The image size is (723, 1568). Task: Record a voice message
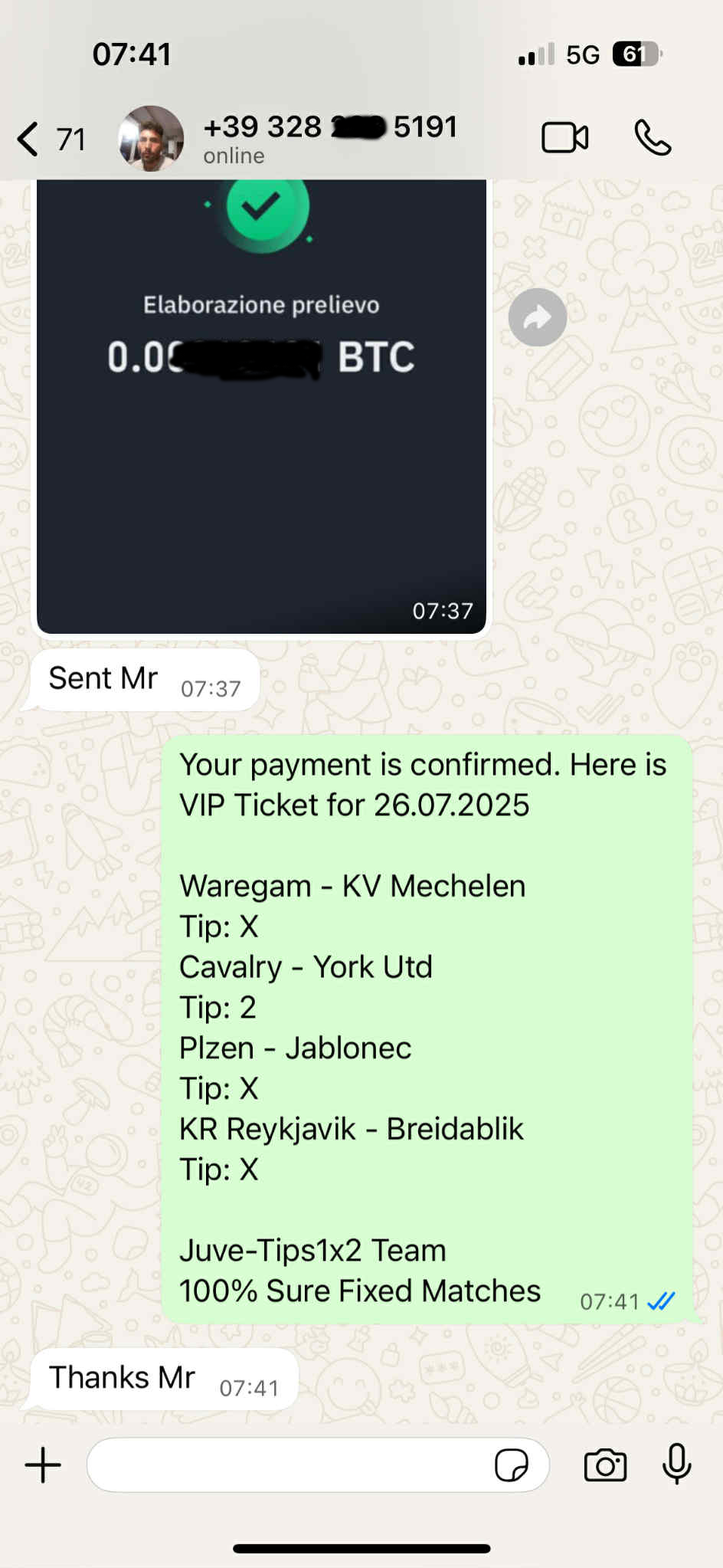pyautogui.click(x=676, y=1464)
